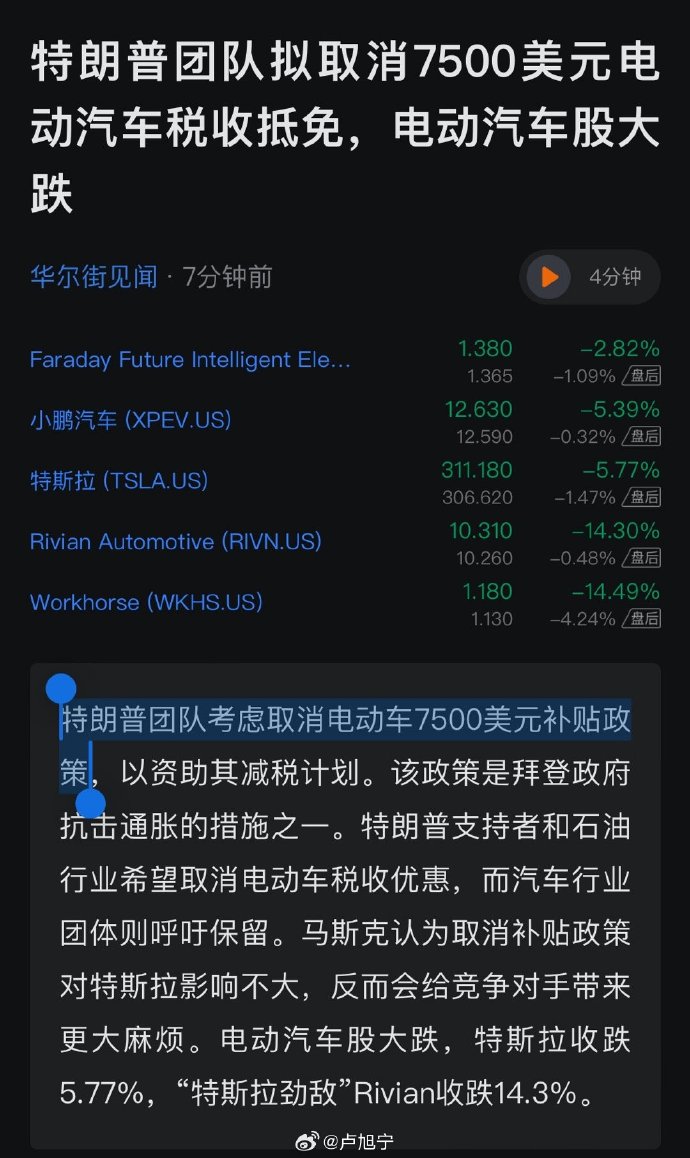The width and height of the screenshot is (690, 1158).
Task: View Workhorse (WKHS.US) stock details
Action: 146,603
